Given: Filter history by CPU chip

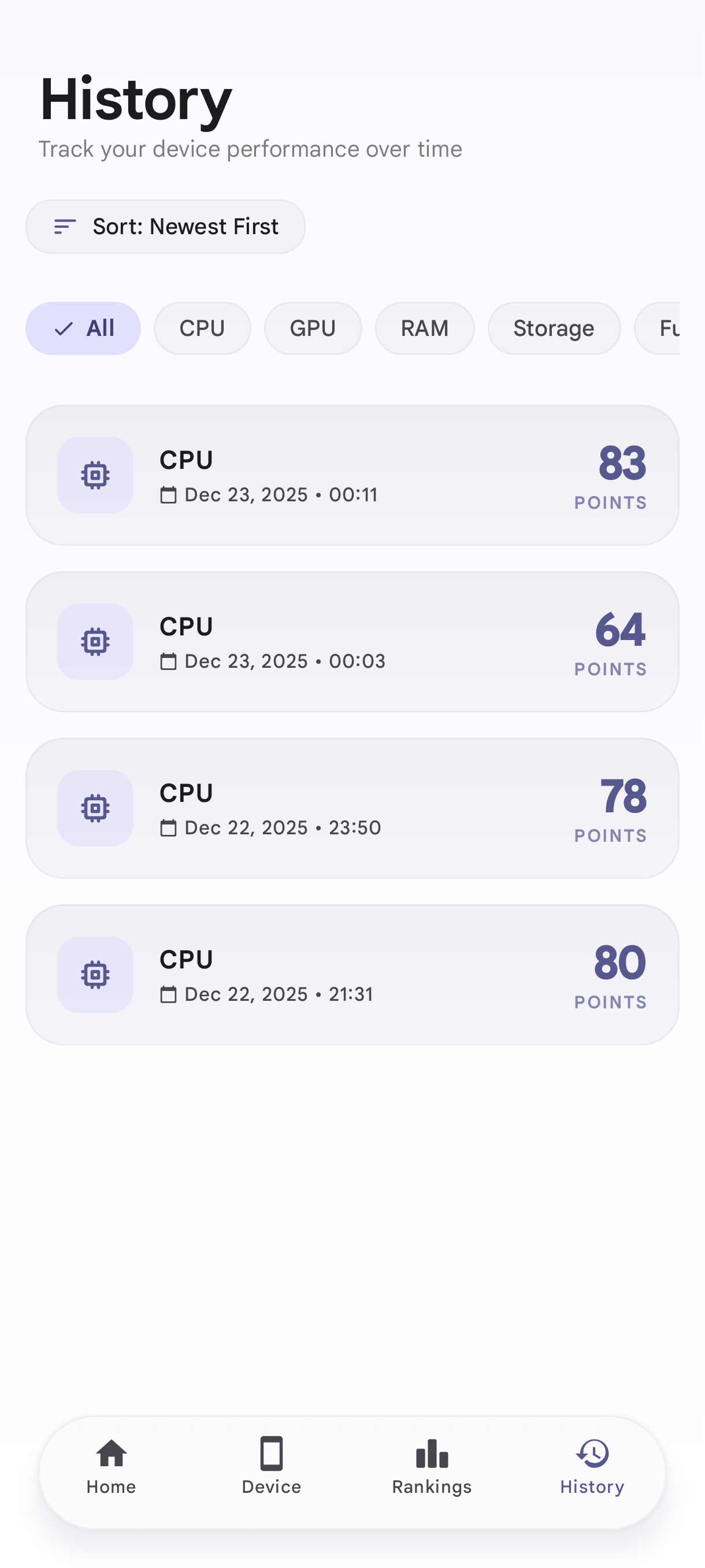Looking at the screenshot, I should click(202, 328).
